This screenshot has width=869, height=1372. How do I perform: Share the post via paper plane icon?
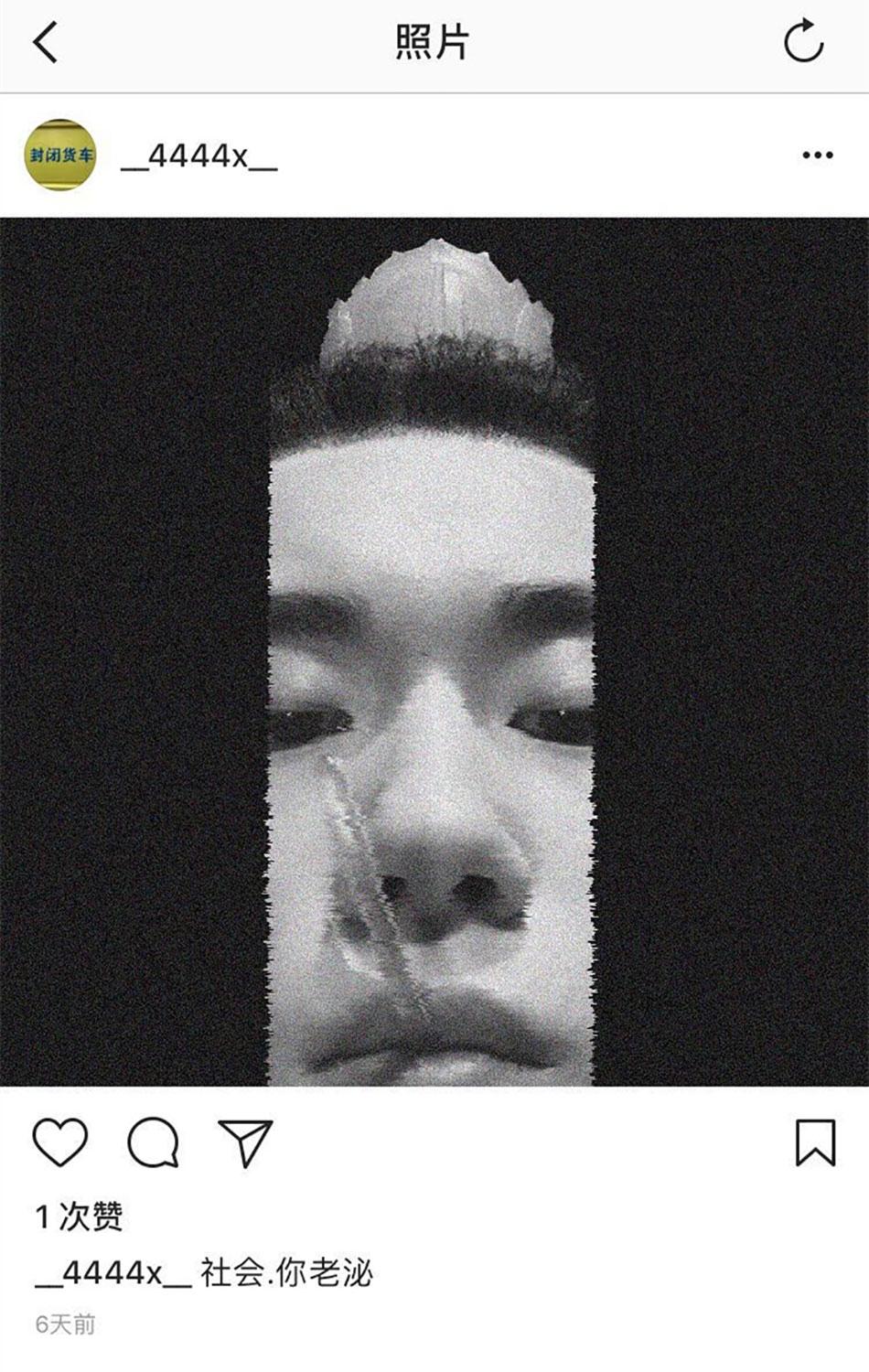tap(245, 1142)
